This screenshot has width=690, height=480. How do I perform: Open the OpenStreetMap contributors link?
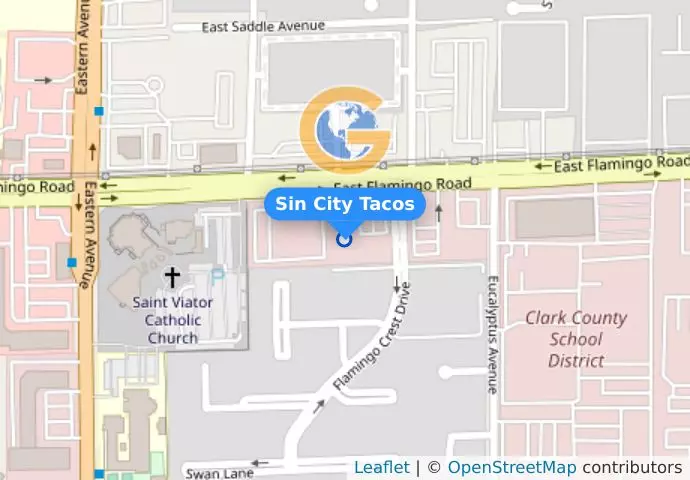[511, 468]
